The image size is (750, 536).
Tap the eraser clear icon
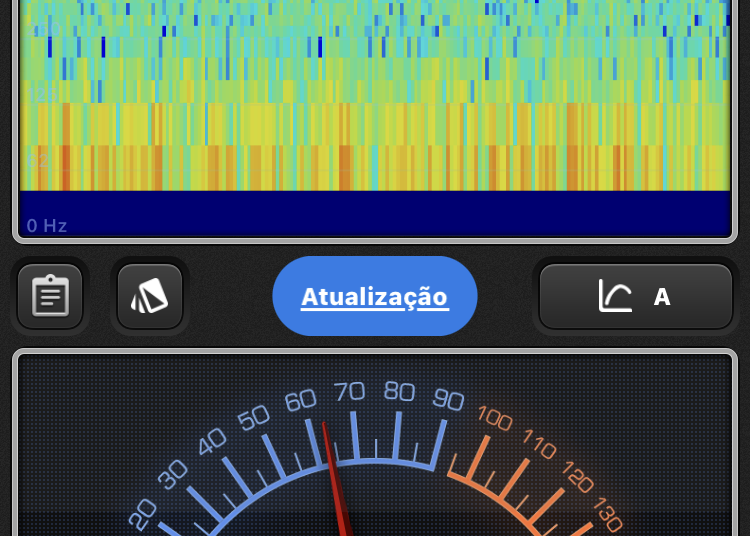tap(150, 296)
